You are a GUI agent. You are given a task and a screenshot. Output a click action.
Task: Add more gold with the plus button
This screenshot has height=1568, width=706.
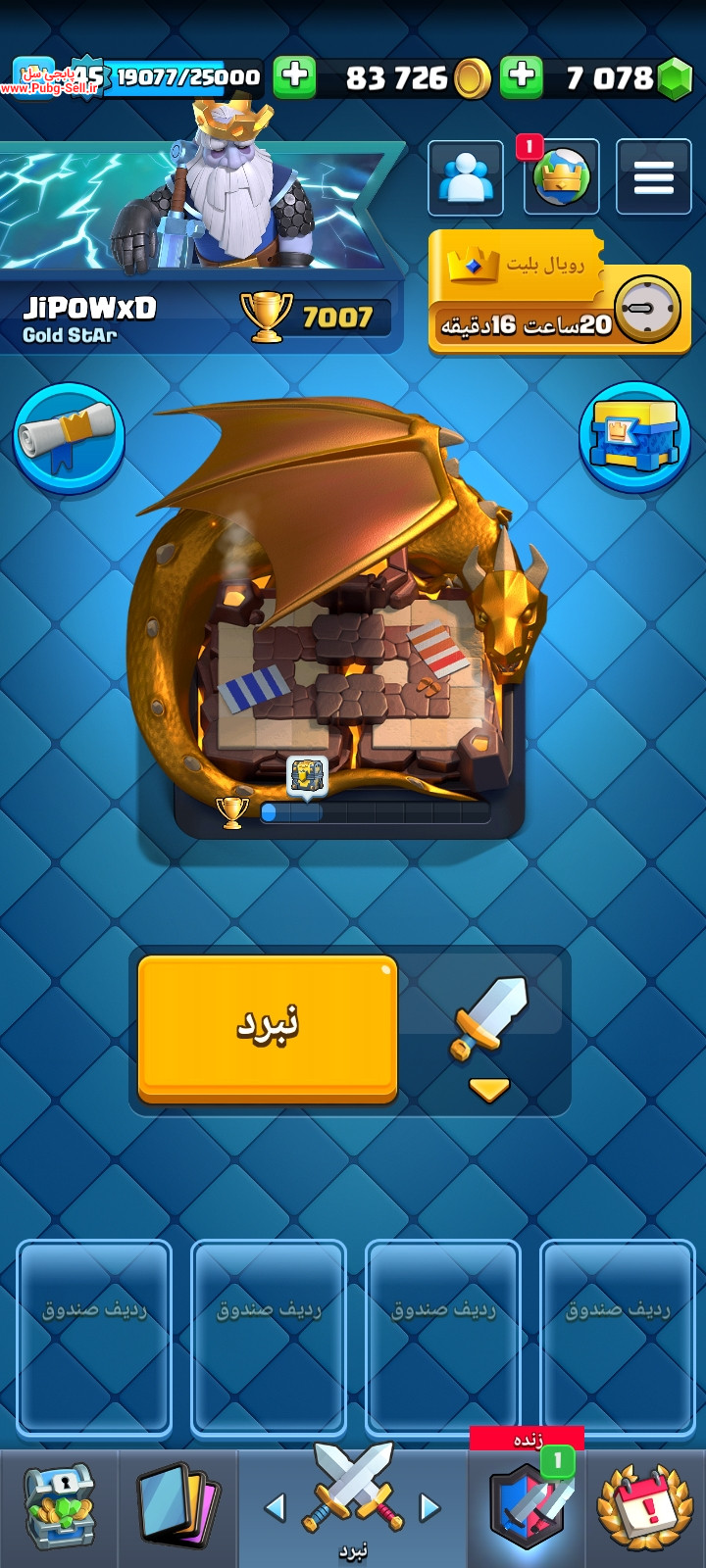point(294,76)
